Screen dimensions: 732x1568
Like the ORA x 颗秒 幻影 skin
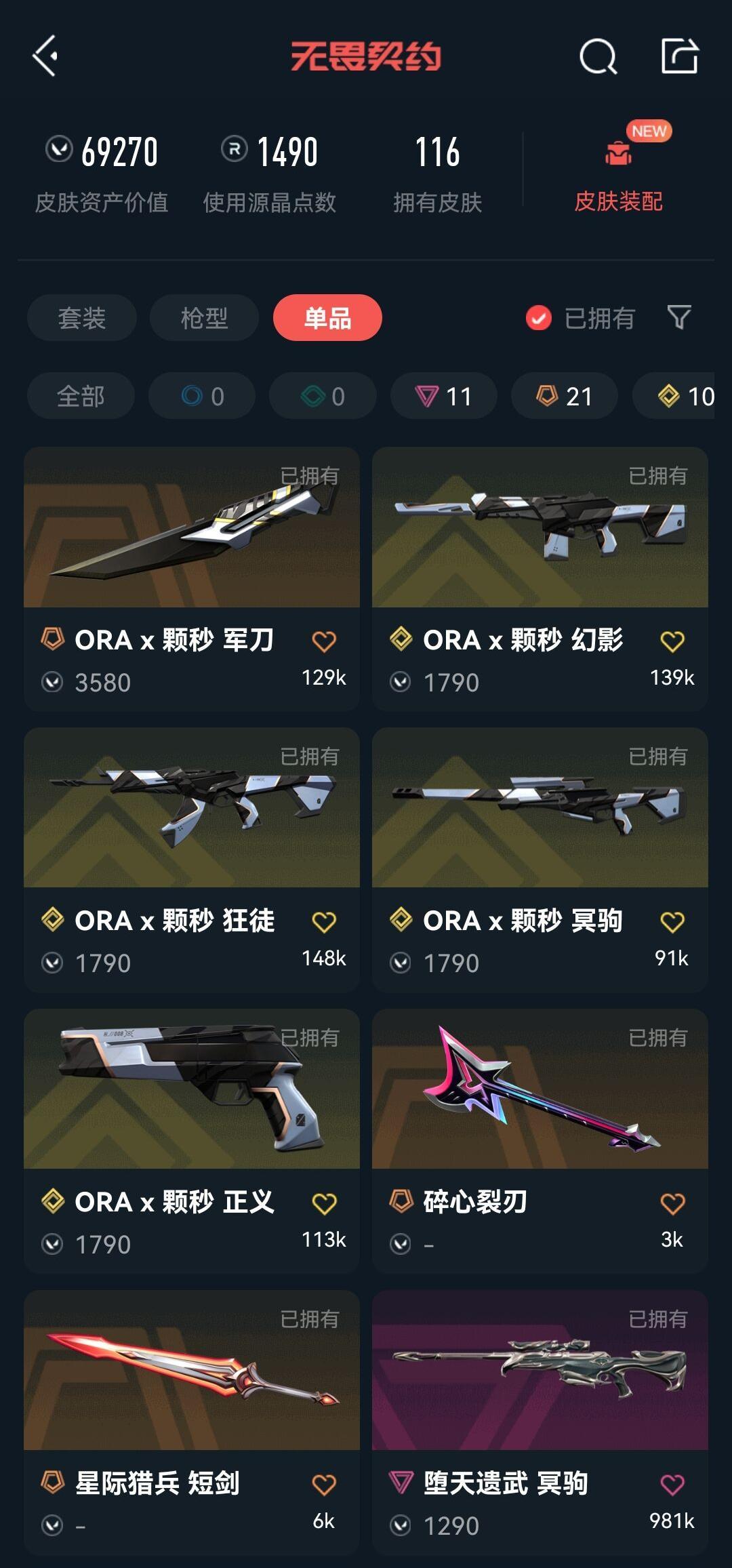tap(672, 641)
